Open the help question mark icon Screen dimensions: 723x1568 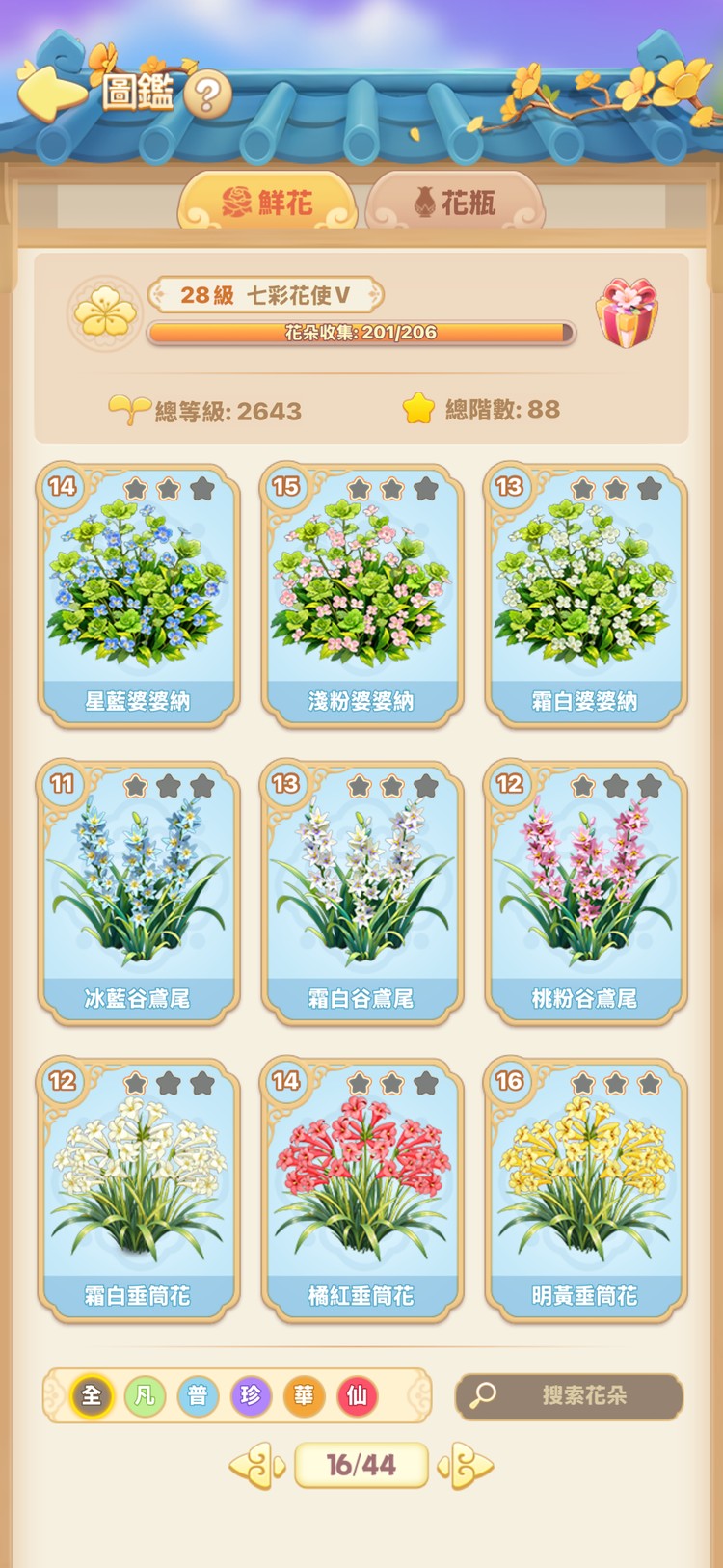(x=207, y=95)
